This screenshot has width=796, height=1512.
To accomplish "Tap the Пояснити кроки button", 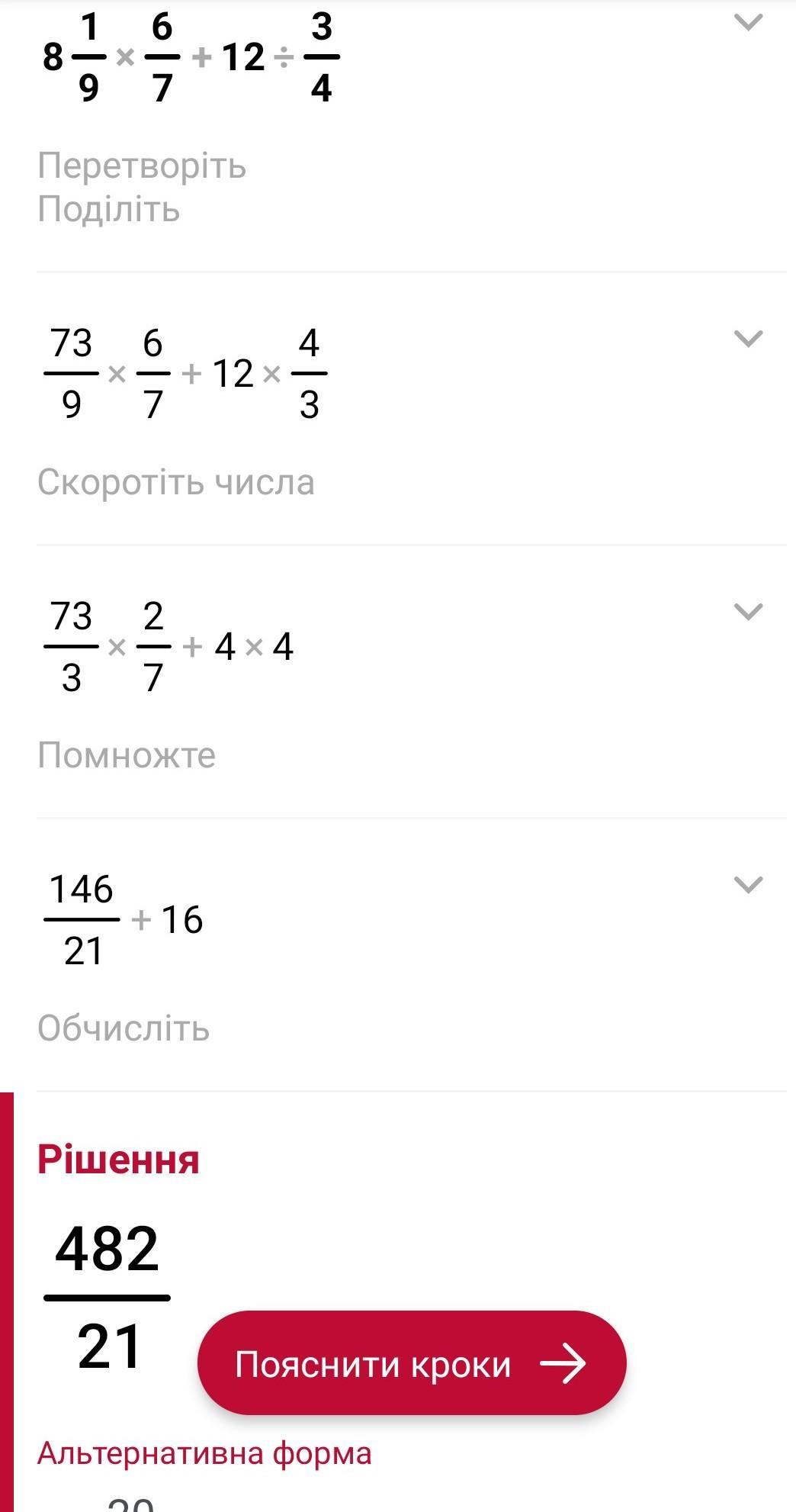I will tap(412, 1363).
